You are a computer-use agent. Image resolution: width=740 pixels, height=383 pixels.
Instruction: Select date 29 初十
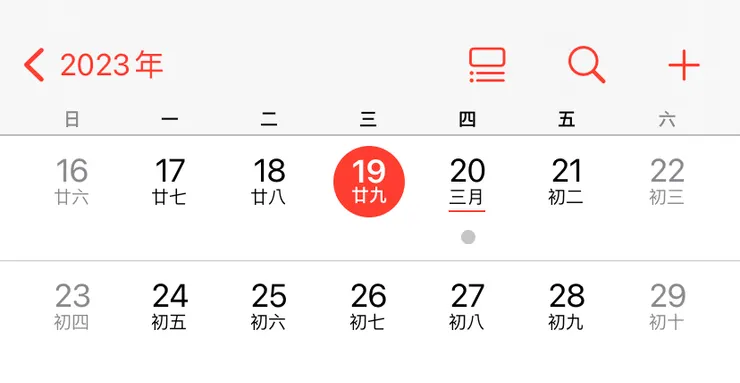tap(667, 307)
